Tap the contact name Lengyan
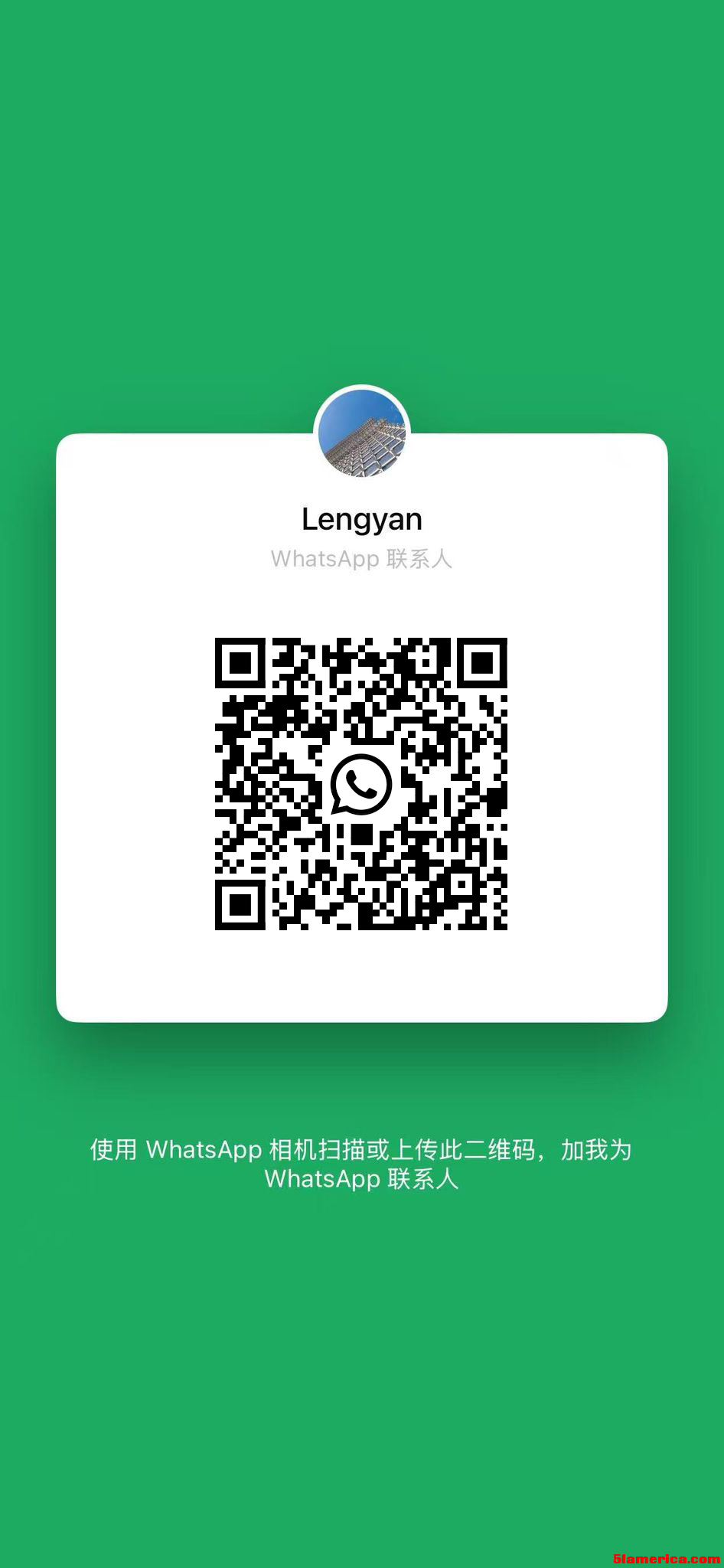724x1568 pixels. pyautogui.click(x=362, y=518)
